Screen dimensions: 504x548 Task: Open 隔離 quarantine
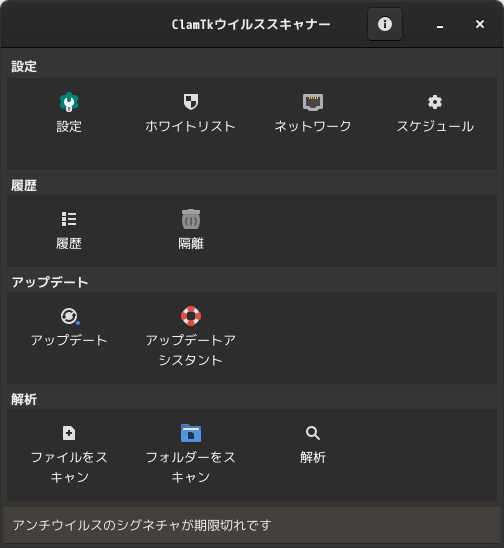tap(190, 230)
